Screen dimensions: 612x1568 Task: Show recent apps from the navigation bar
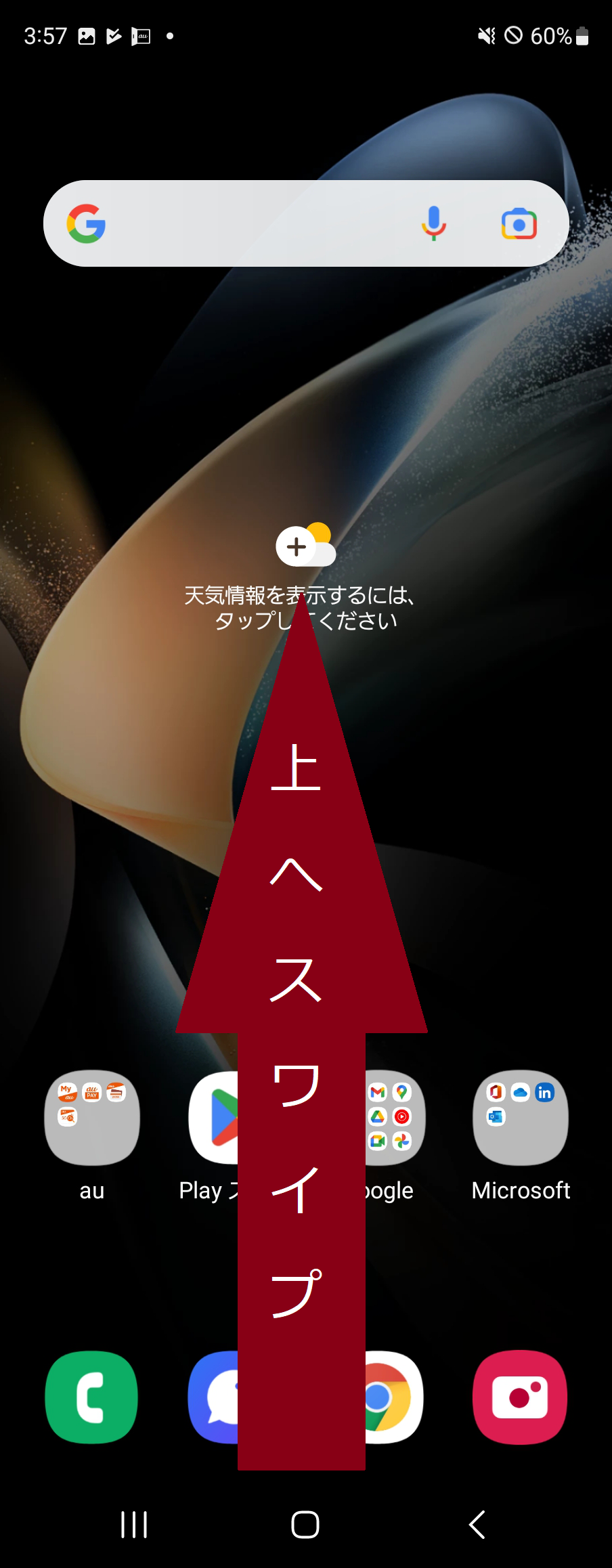[134, 1525]
